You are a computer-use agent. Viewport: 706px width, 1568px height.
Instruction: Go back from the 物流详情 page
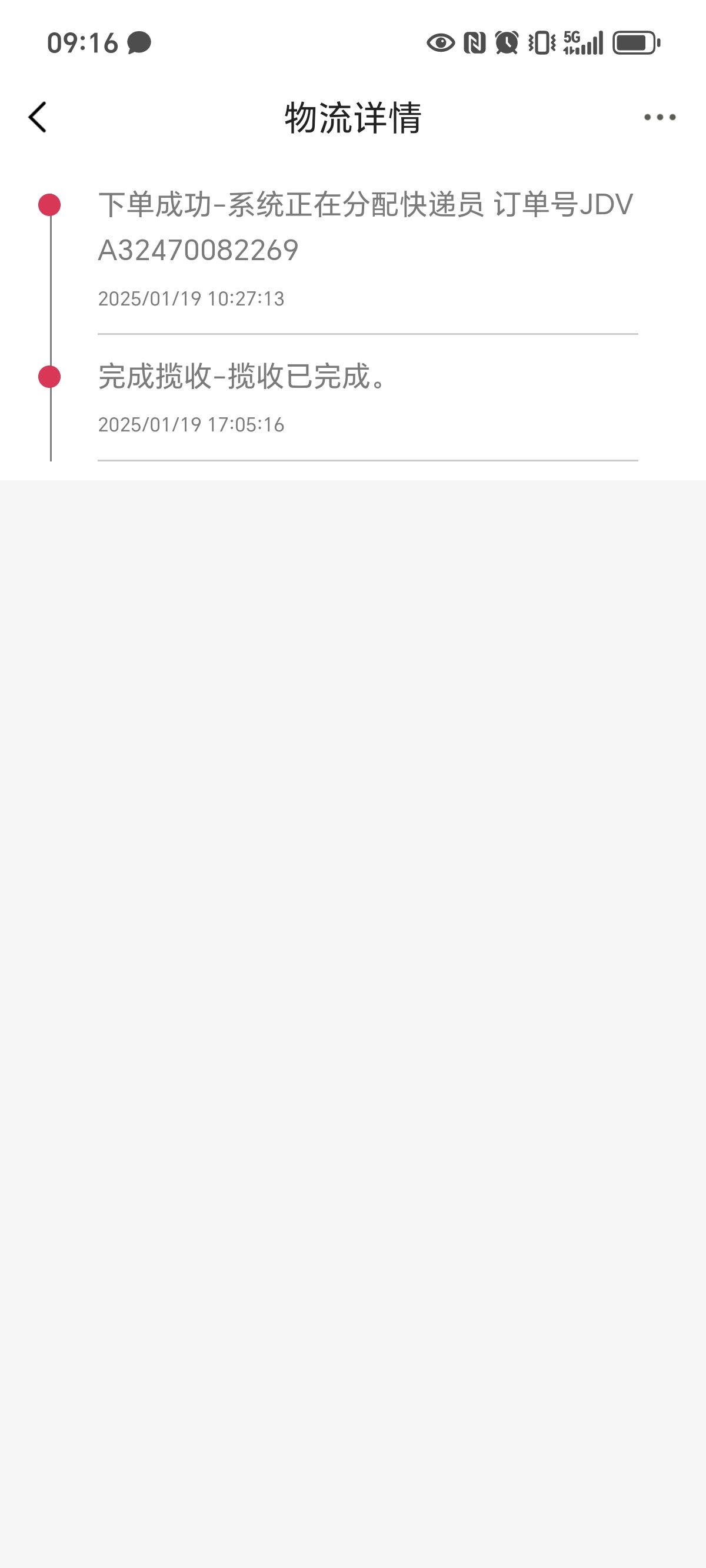point(38,117)
